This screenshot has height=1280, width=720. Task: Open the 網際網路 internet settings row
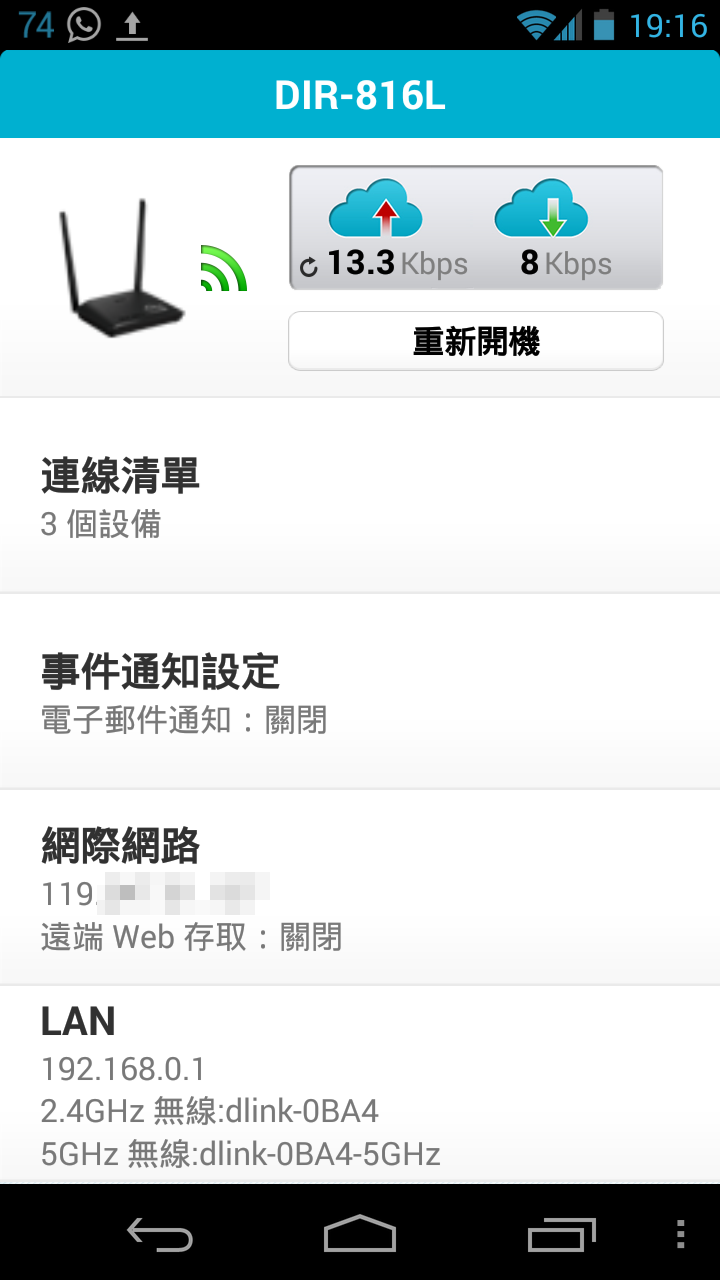pos(360,888)
